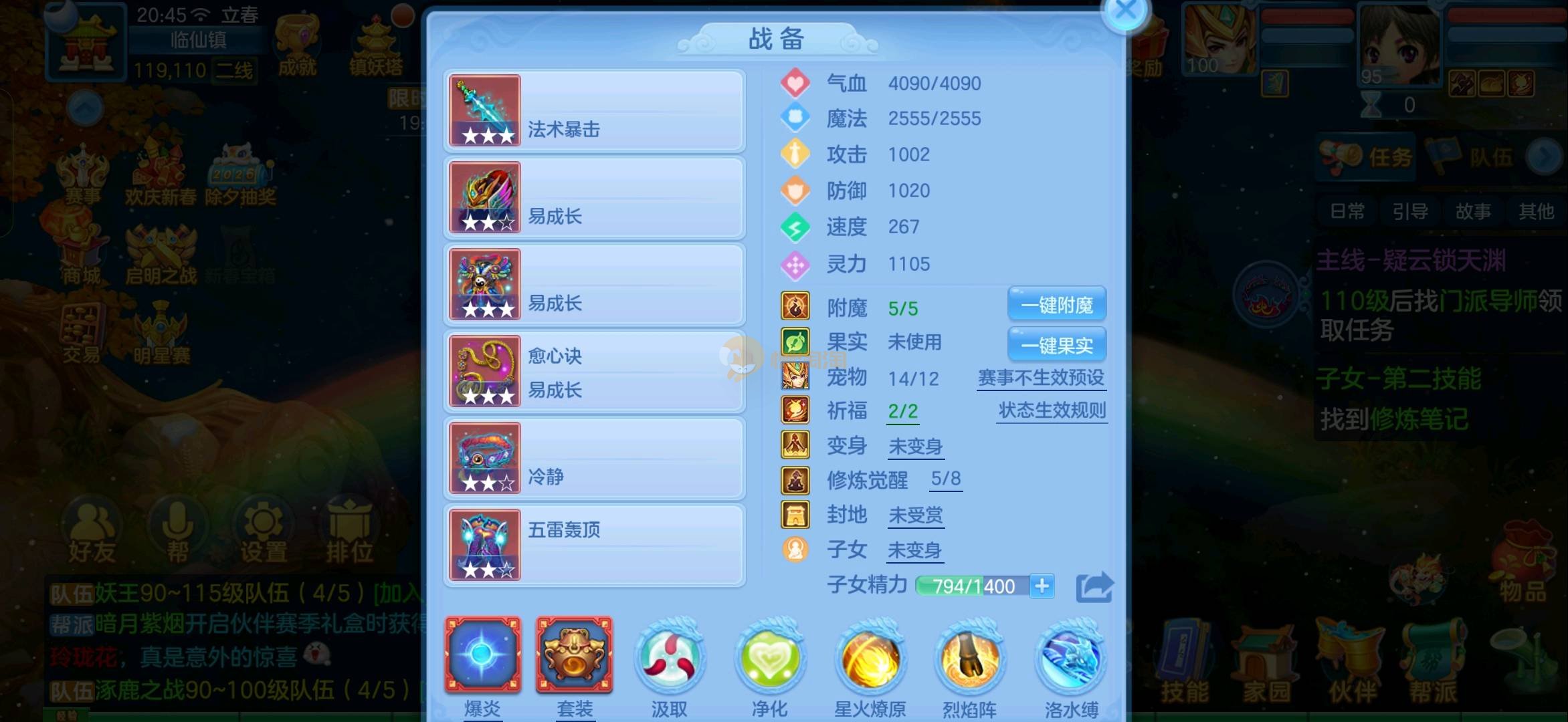The width and height of the screenshot is (1568, 722).
Task: Add 子女精力 with the plus button
Action: [1042, 586]
